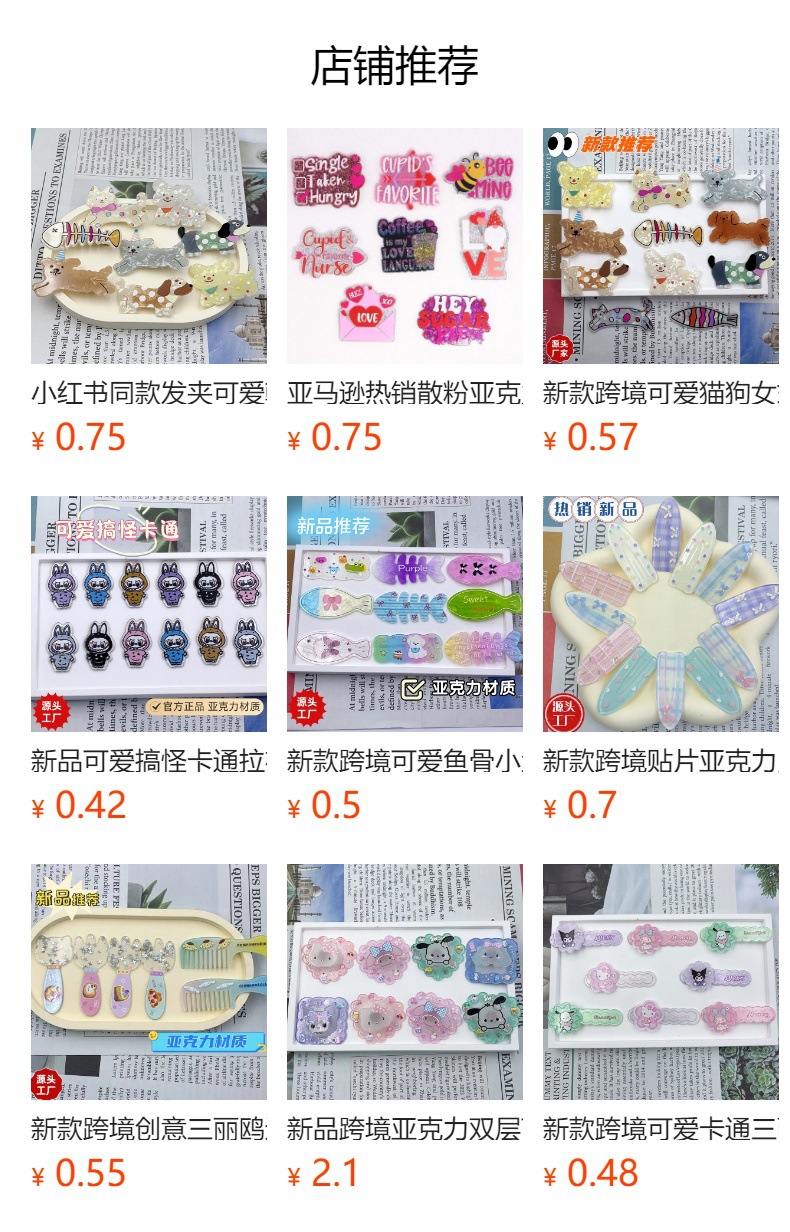Open 新款跨境可爱卡通 product priced ¥0.48
This screenshot has height=1232, width=790.
pyautogui.click(x=660, y=982)
